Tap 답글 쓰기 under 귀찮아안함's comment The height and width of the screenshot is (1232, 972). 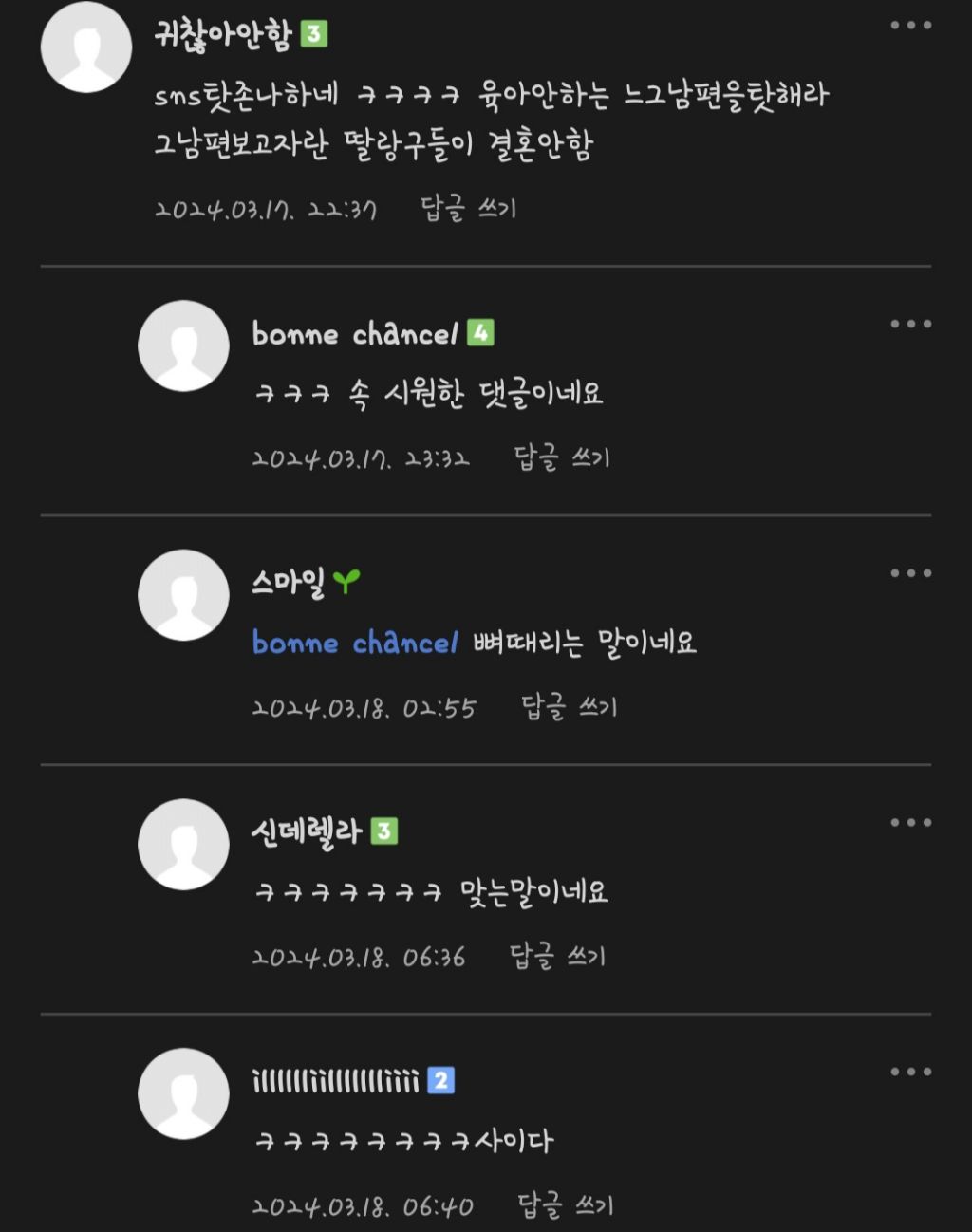468,208
